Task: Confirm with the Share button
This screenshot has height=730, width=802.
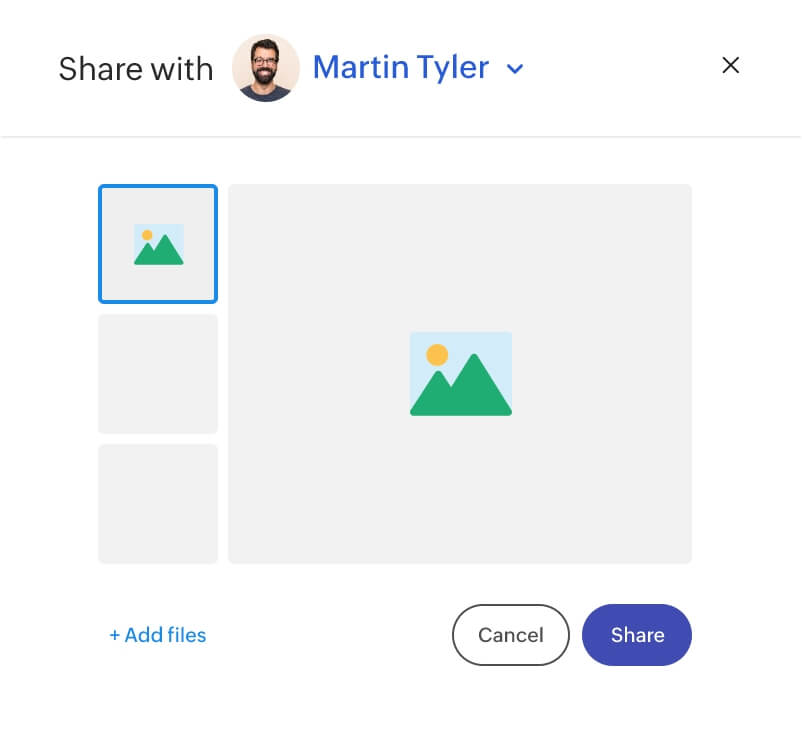Action: click(637, 635)
